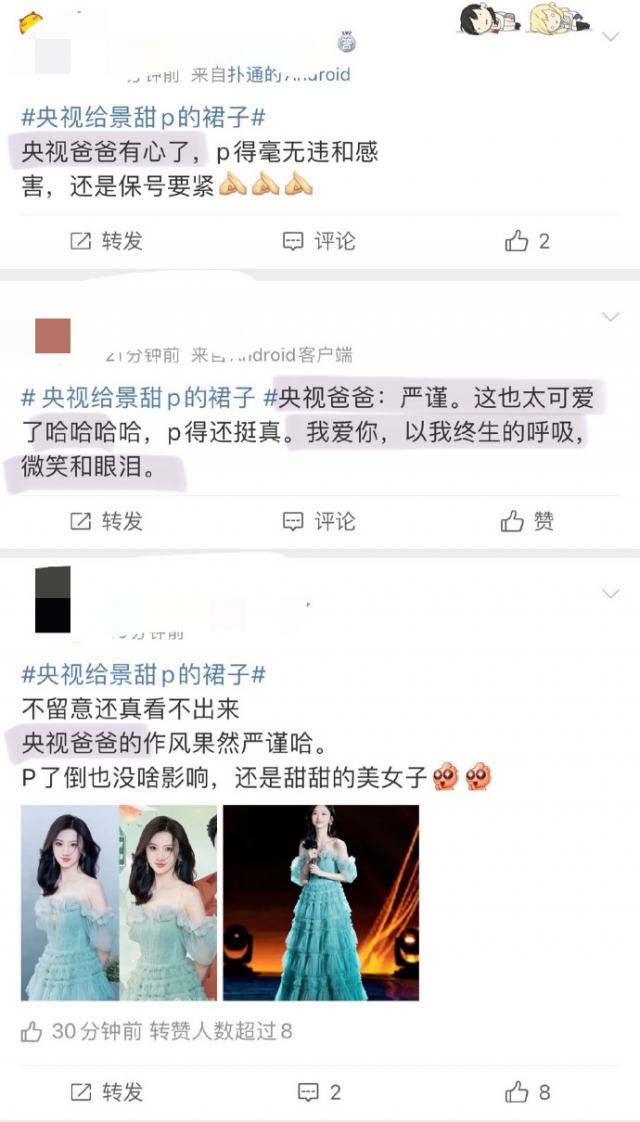Open the red avatar of the 这也太可爱了 poster
This screenshot has height=1122, width=640.
point(53,336)
